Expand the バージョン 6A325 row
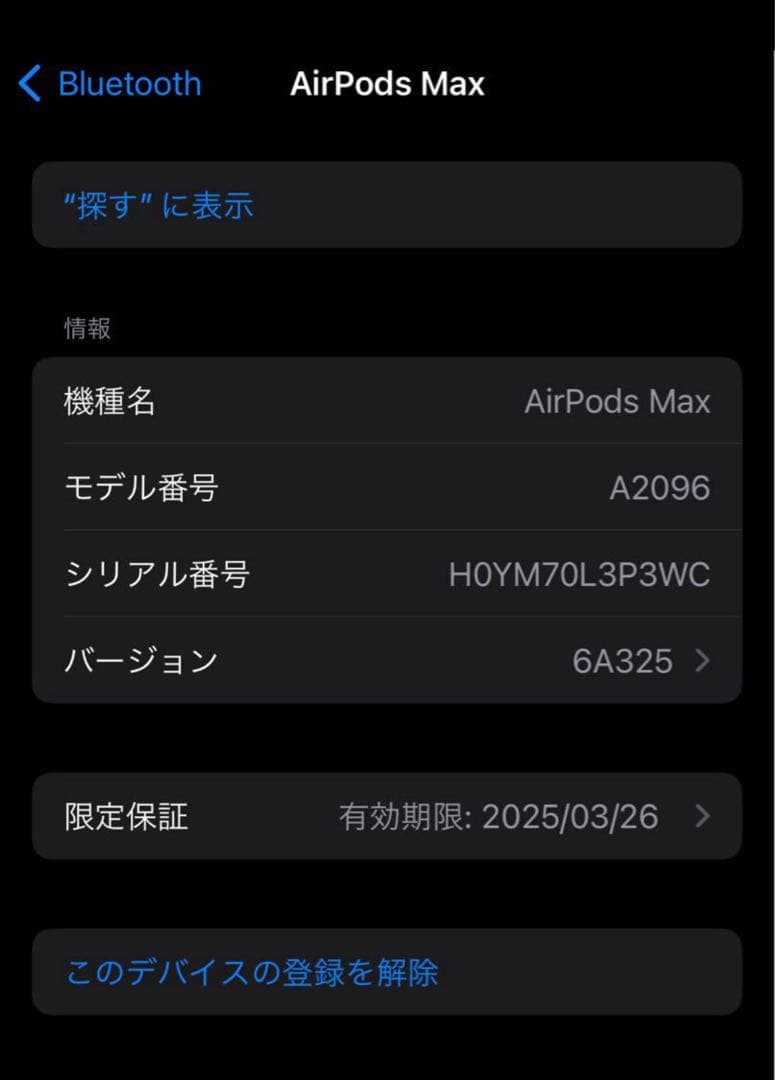Viewport: 775px width, 1080px height. coord(387,660)
